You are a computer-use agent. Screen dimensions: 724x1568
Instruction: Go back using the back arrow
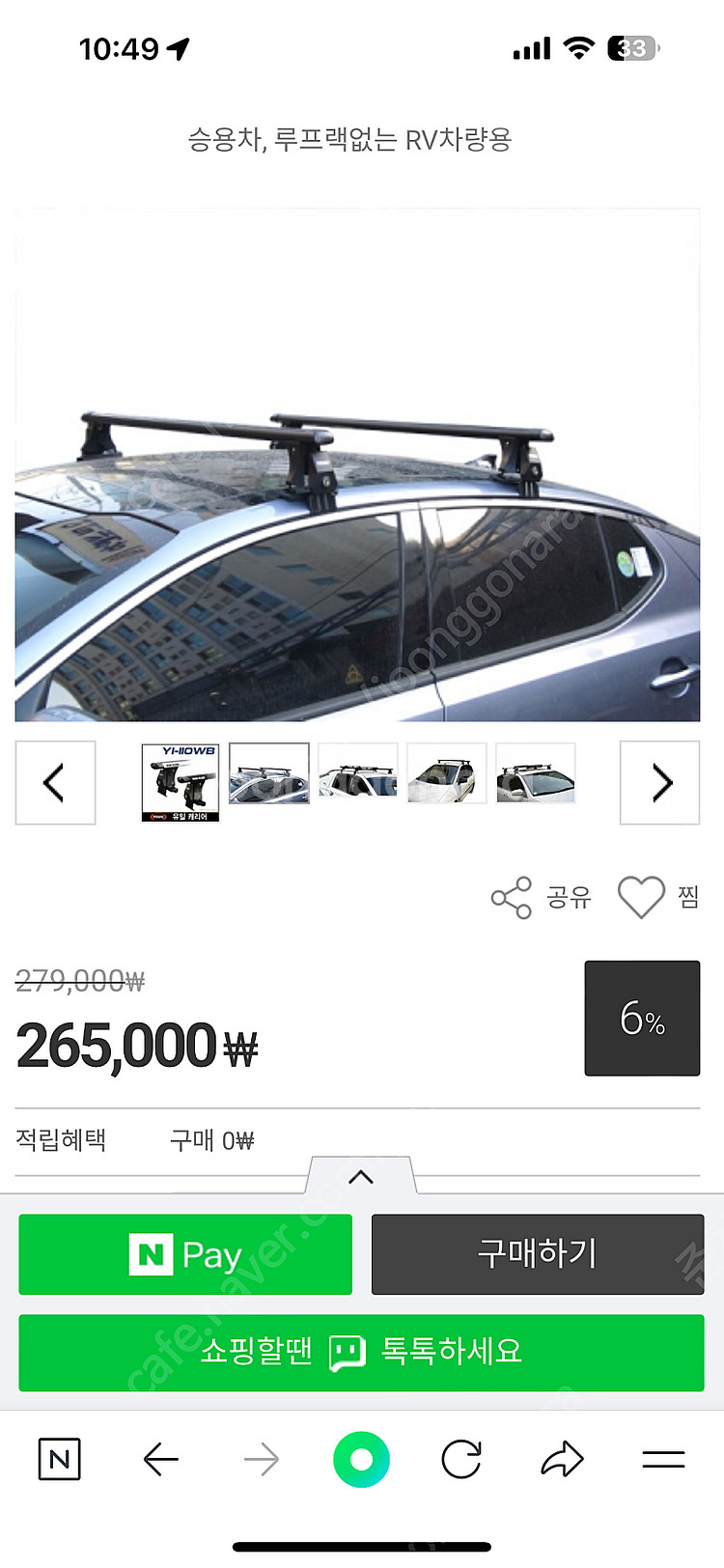[x=162, y=1459]
